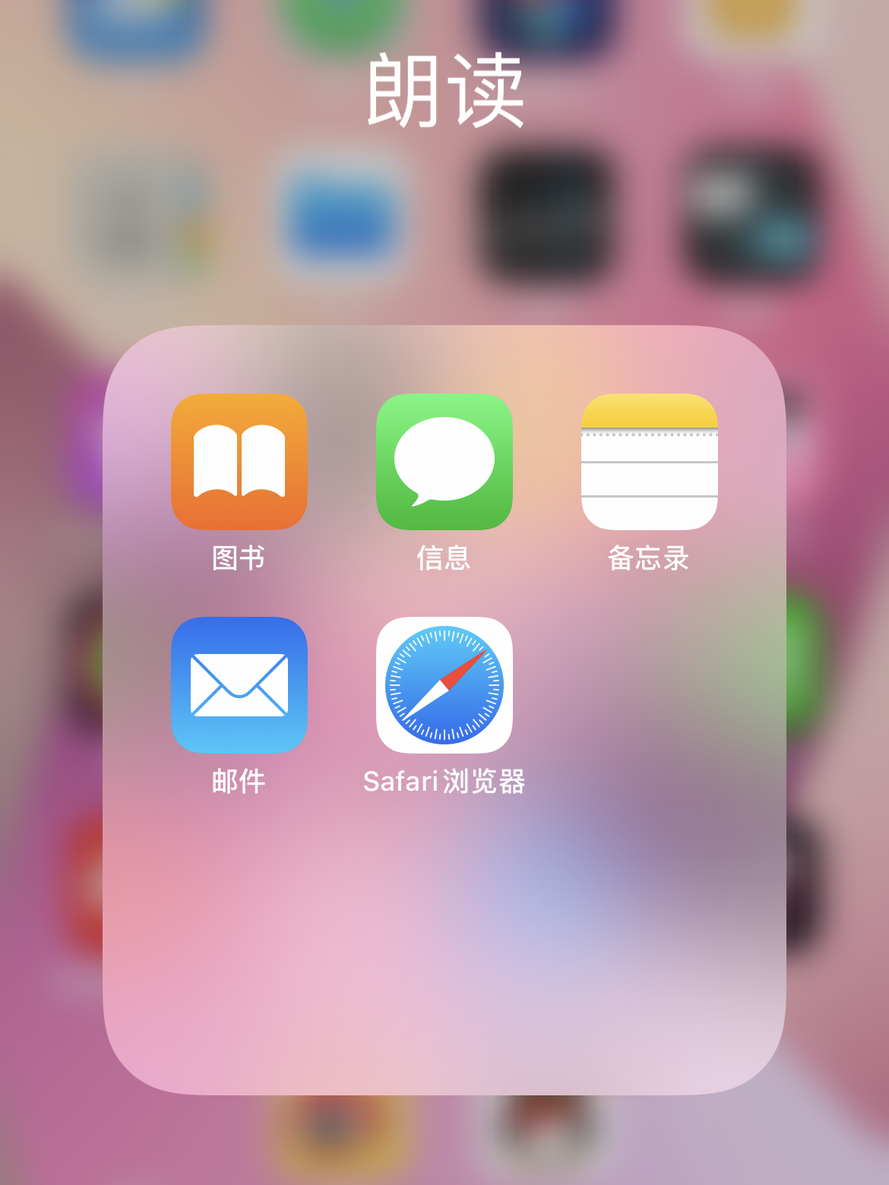This screenshot has height=1185, width=889.
Task: Select the 信息 app label text
Action: point(444,560)
